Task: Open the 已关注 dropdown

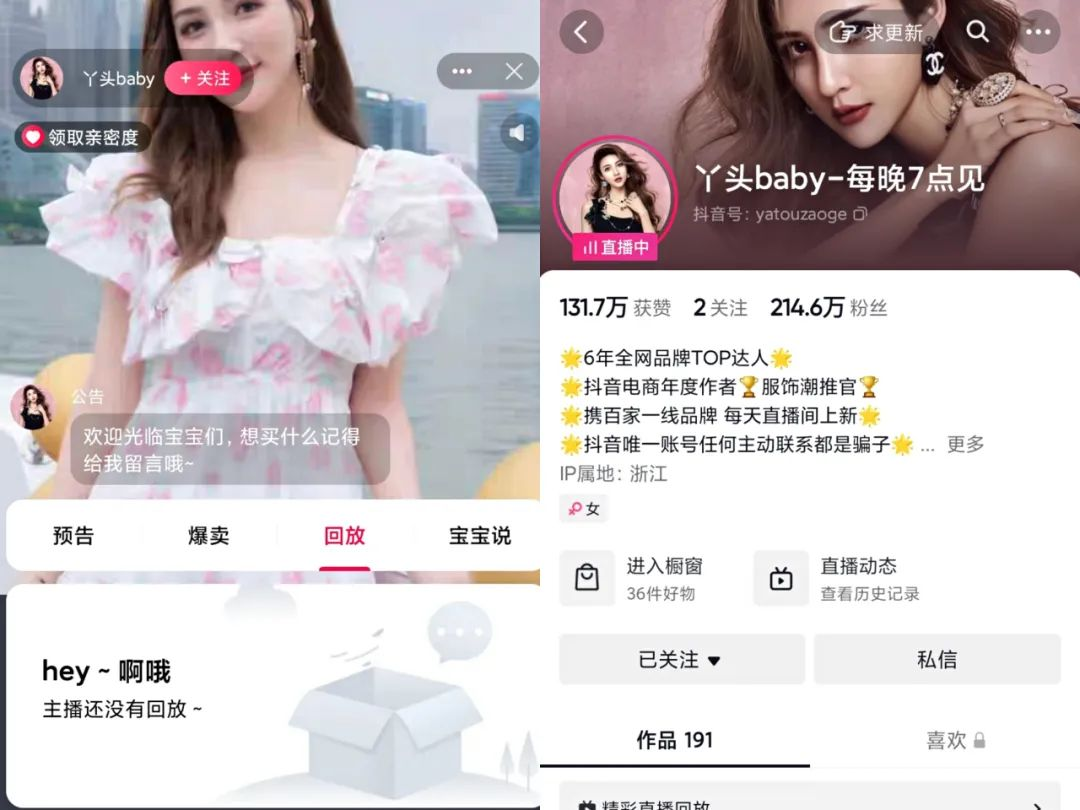Action: click(681, 659)
